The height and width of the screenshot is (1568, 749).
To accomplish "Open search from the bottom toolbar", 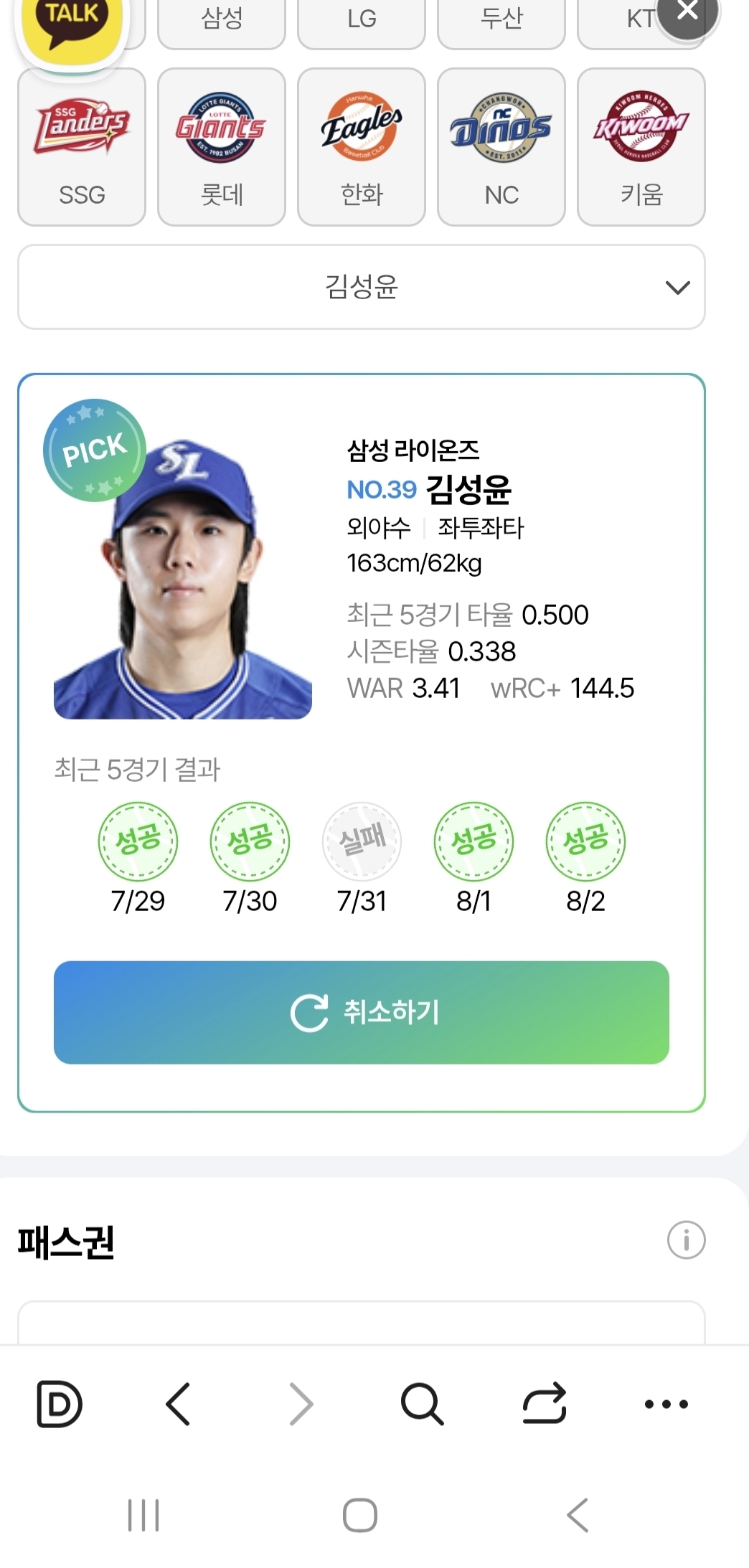I will point(422,1403).
